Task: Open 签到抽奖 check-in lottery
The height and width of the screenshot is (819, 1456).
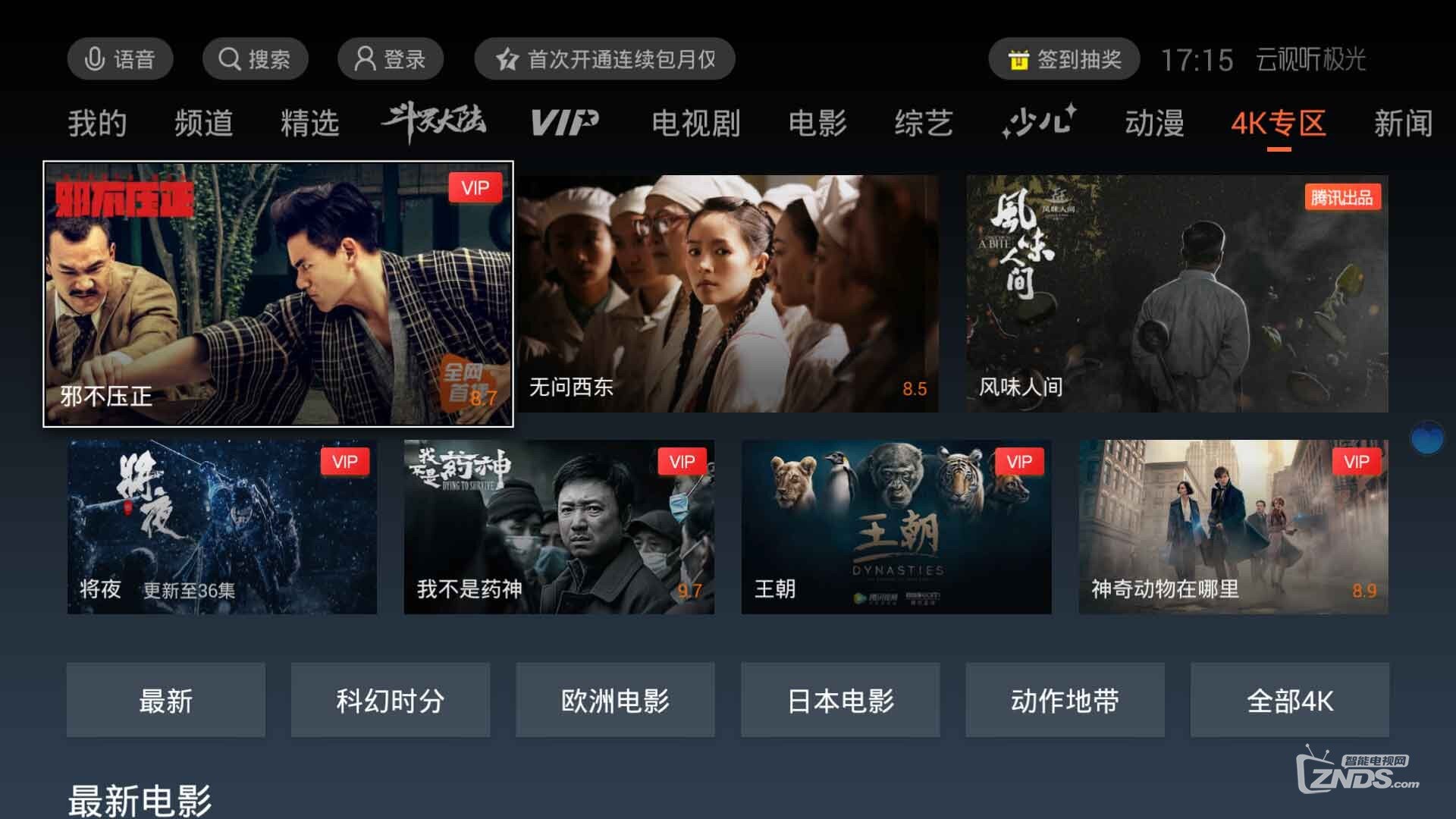Action: [1063, 59]
